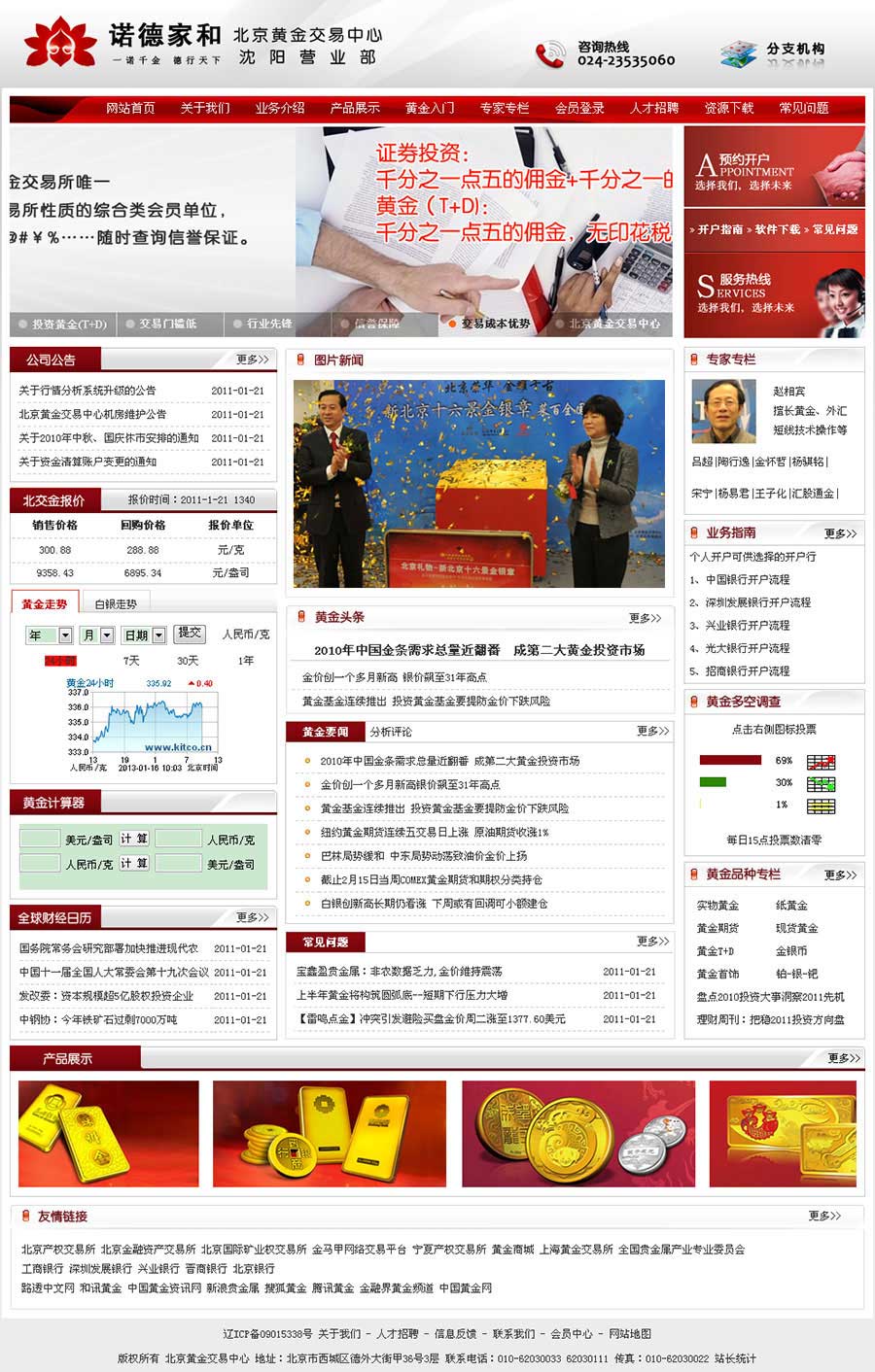Switch to the 白银走势 chart tab
875x1372 pixels.
pyautogui.click(x=116, y=603)
